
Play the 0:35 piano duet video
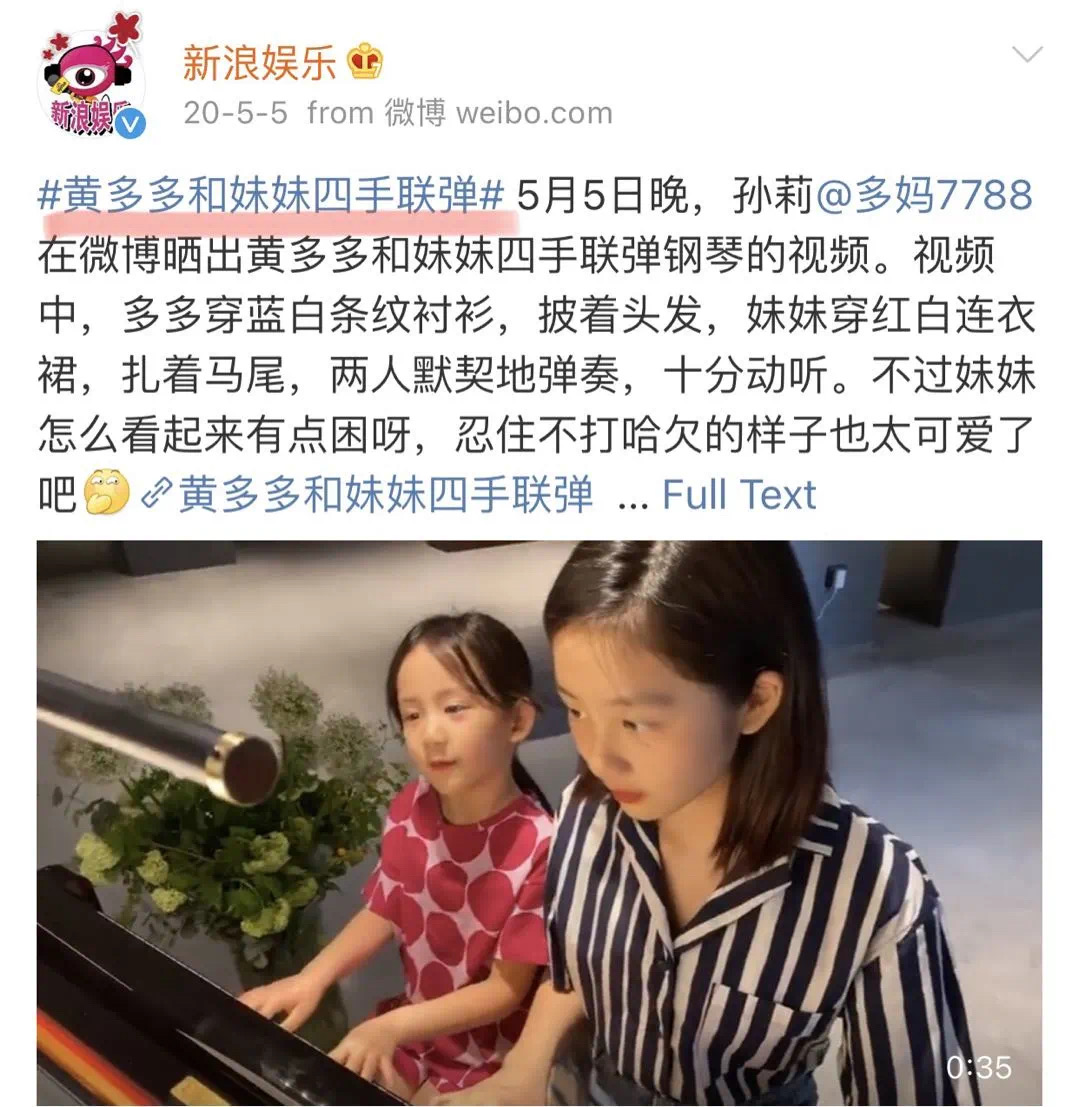(539, 822)
